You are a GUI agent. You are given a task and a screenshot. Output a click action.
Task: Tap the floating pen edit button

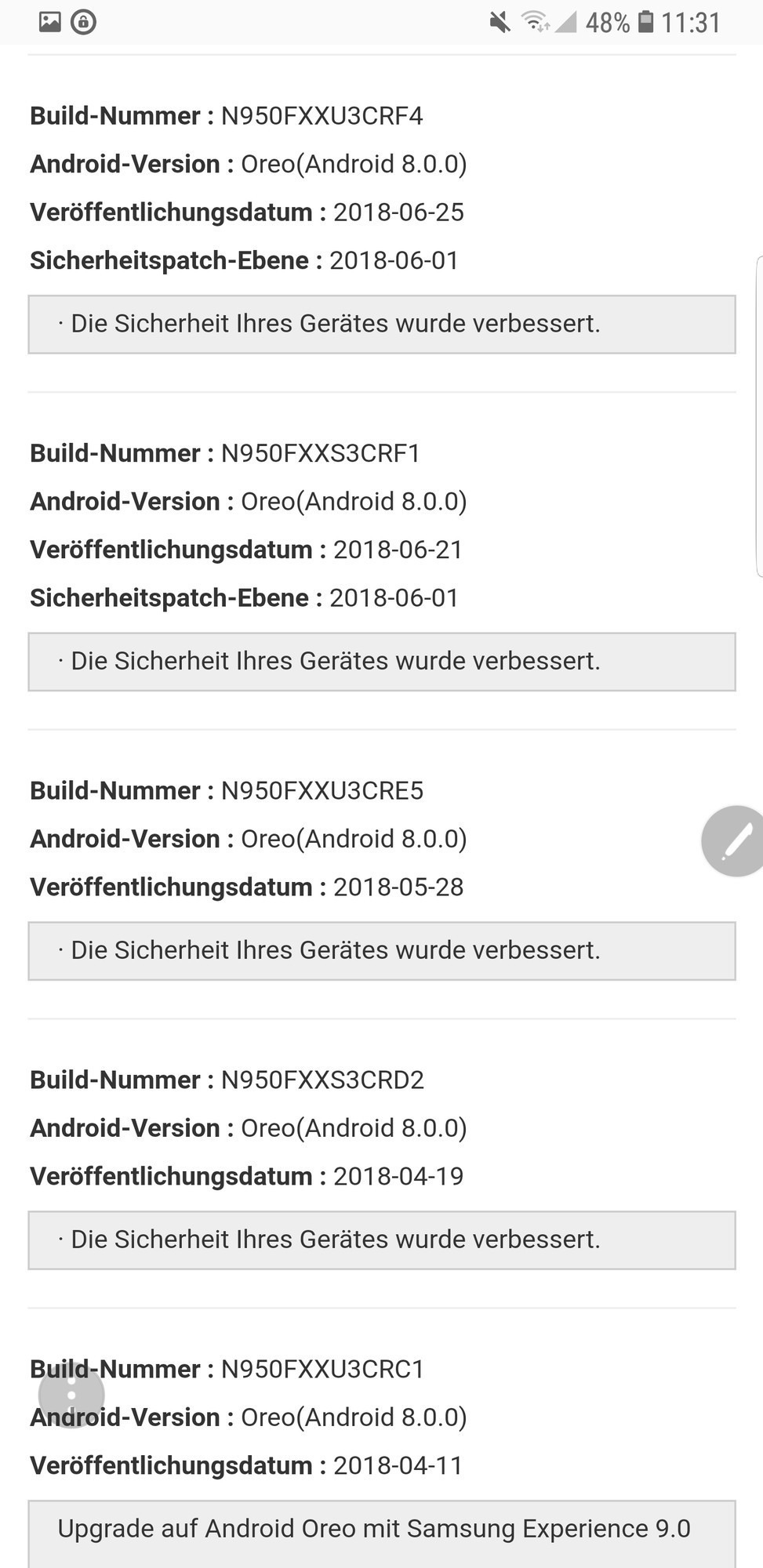coord(735,841)
